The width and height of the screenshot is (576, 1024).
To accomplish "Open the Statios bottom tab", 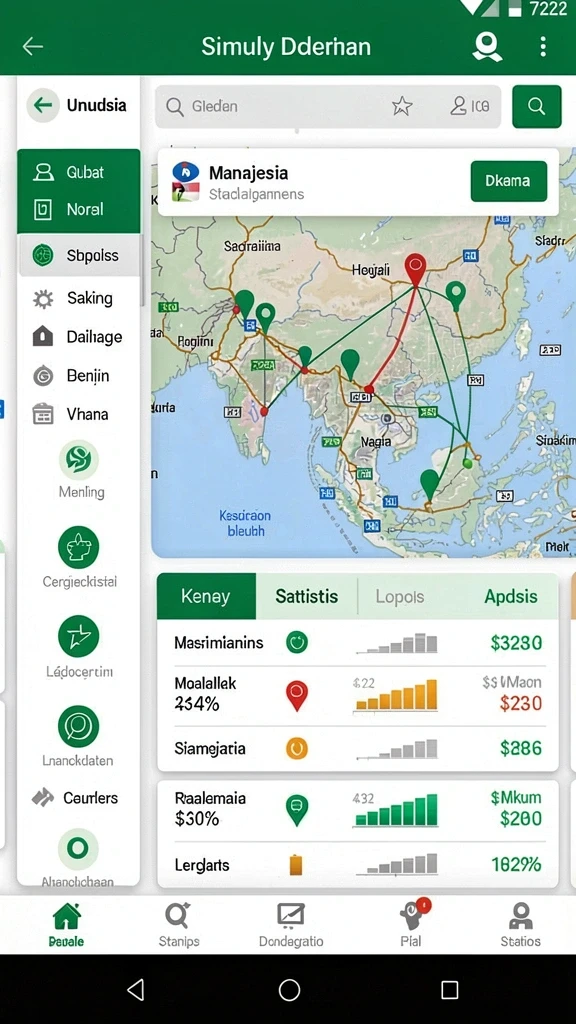I will tap(520, 924).
